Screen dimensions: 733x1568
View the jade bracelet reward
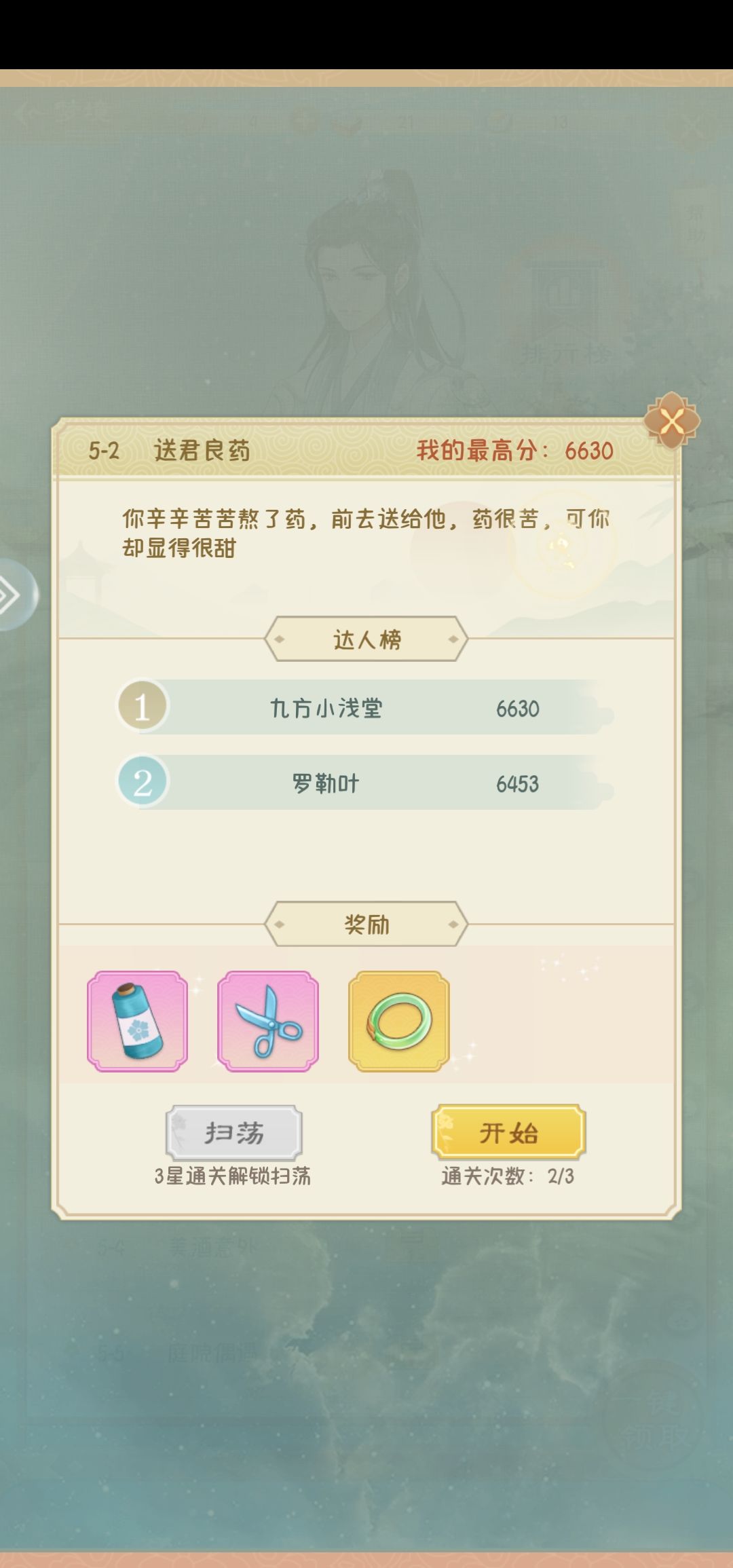[x=399, y=1021]
